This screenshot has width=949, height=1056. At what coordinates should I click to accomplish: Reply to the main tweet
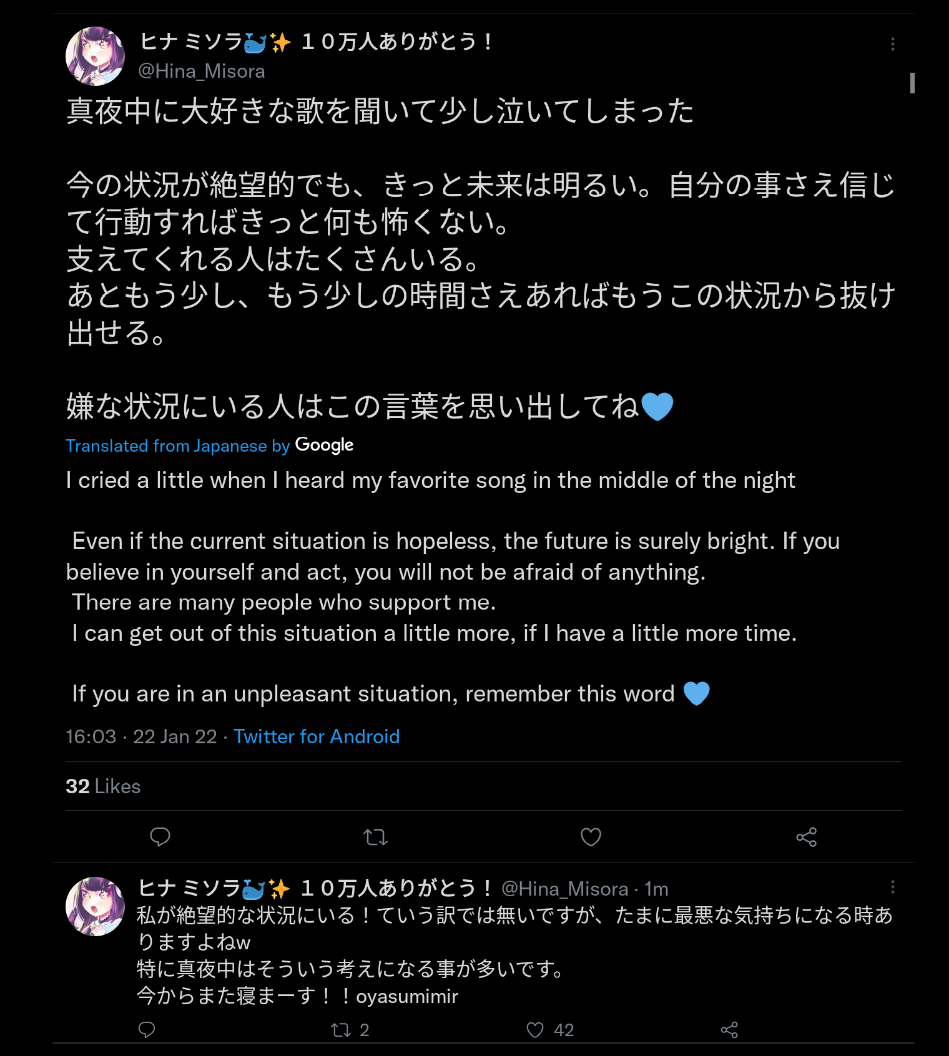pos(160,837)
